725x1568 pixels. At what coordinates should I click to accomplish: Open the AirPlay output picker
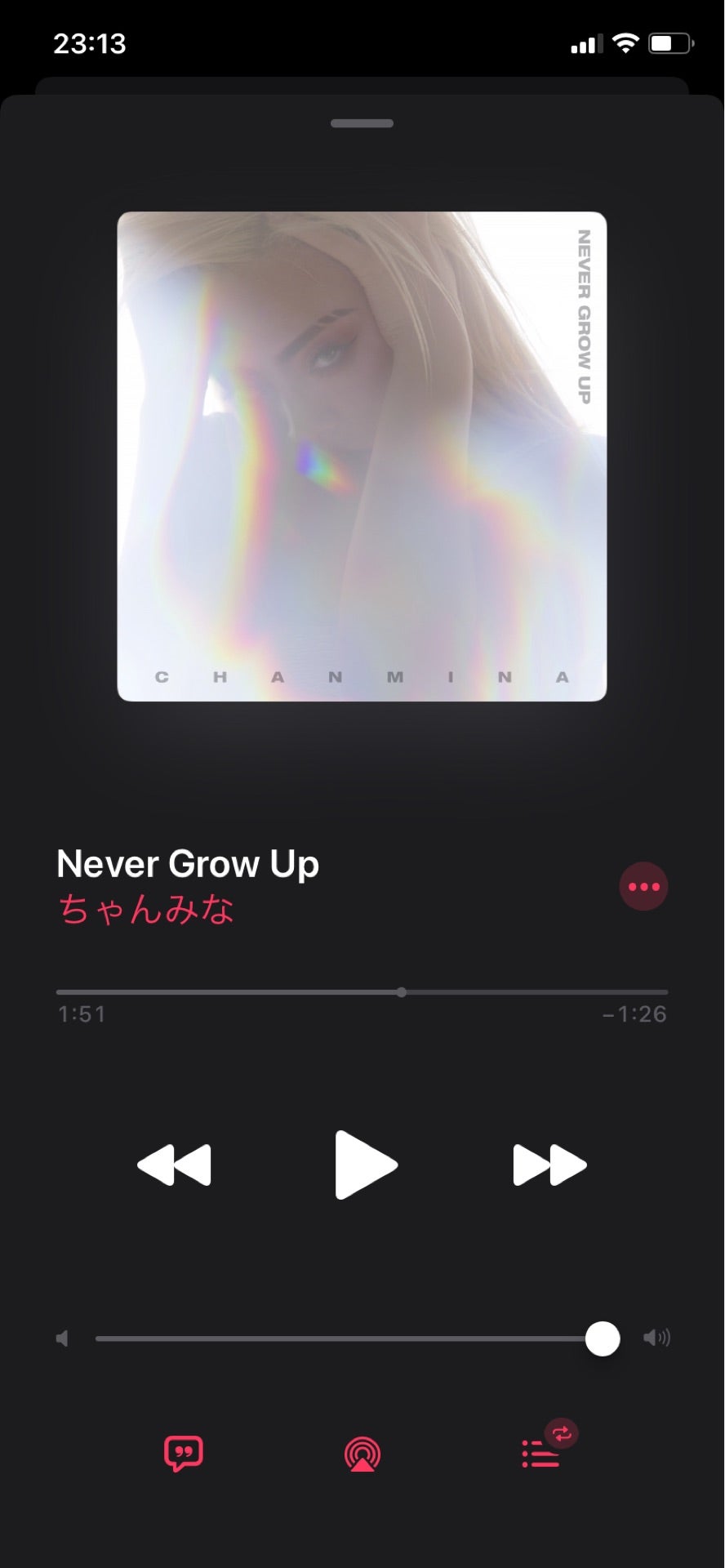(362, 1454)
